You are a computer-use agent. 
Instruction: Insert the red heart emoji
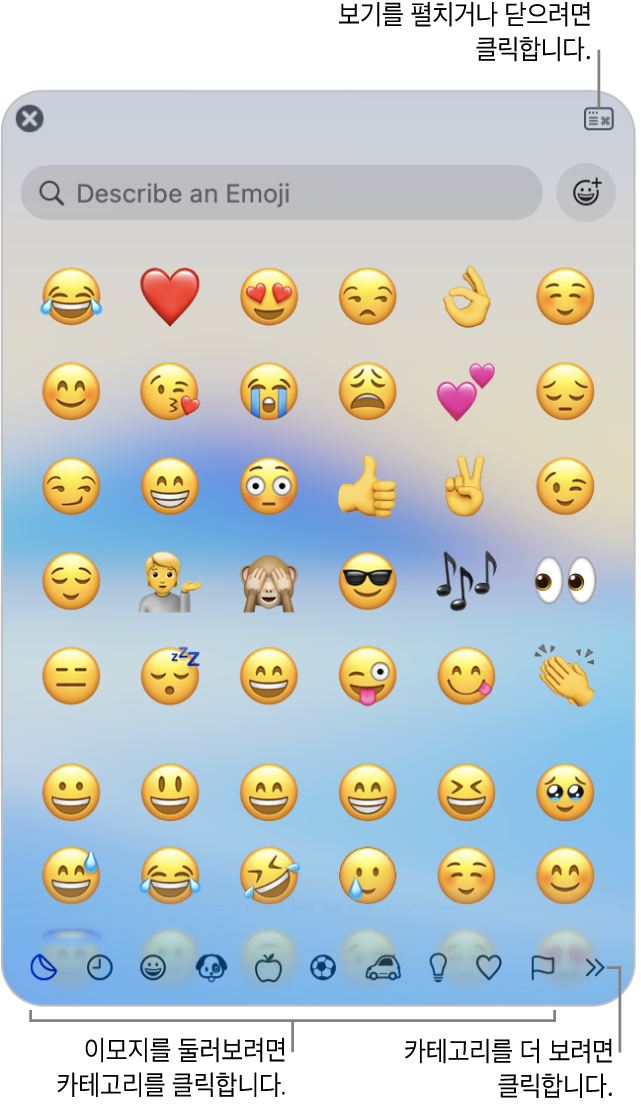point(170,297)
